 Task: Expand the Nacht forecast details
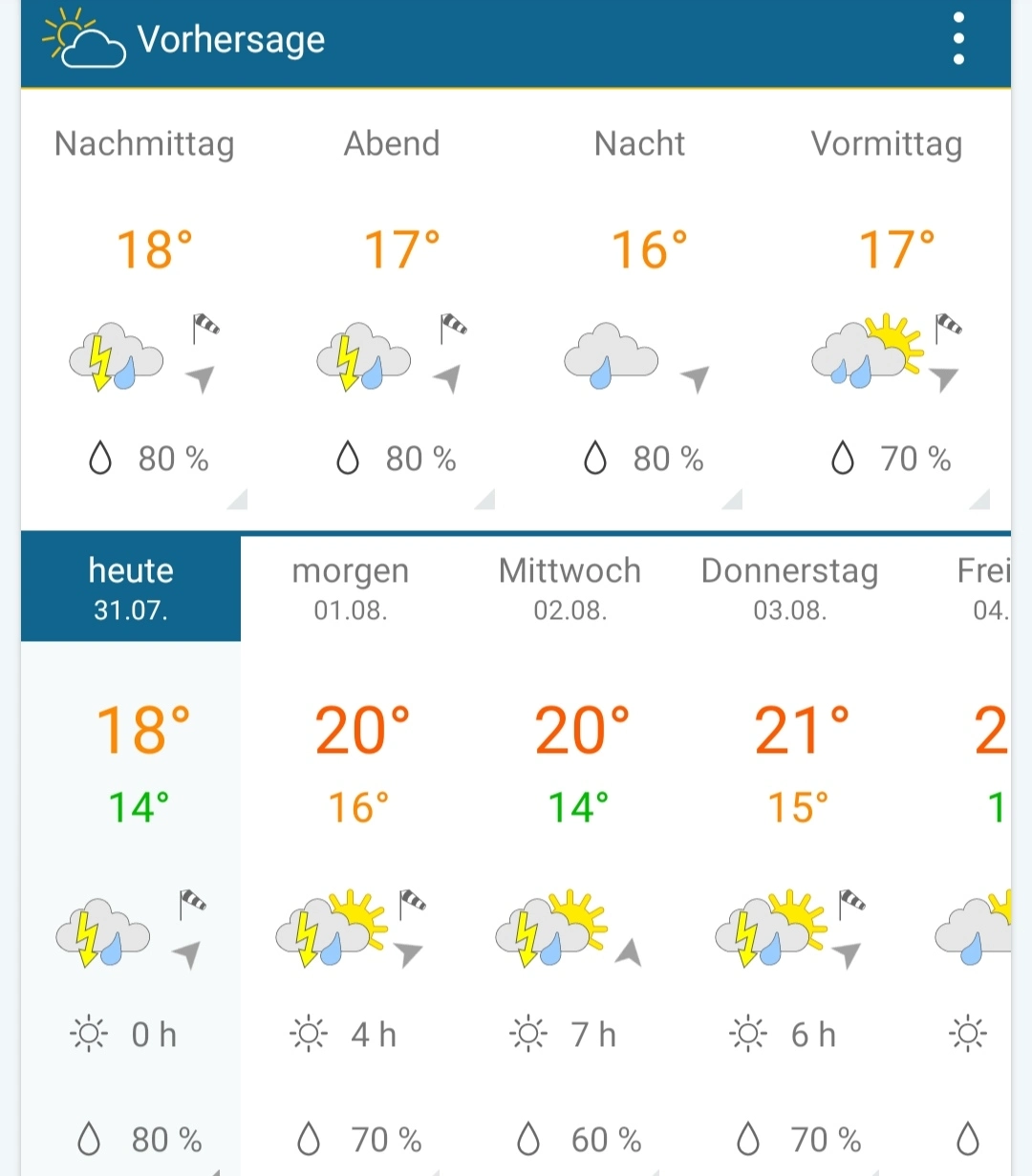[x=731, y=499]
